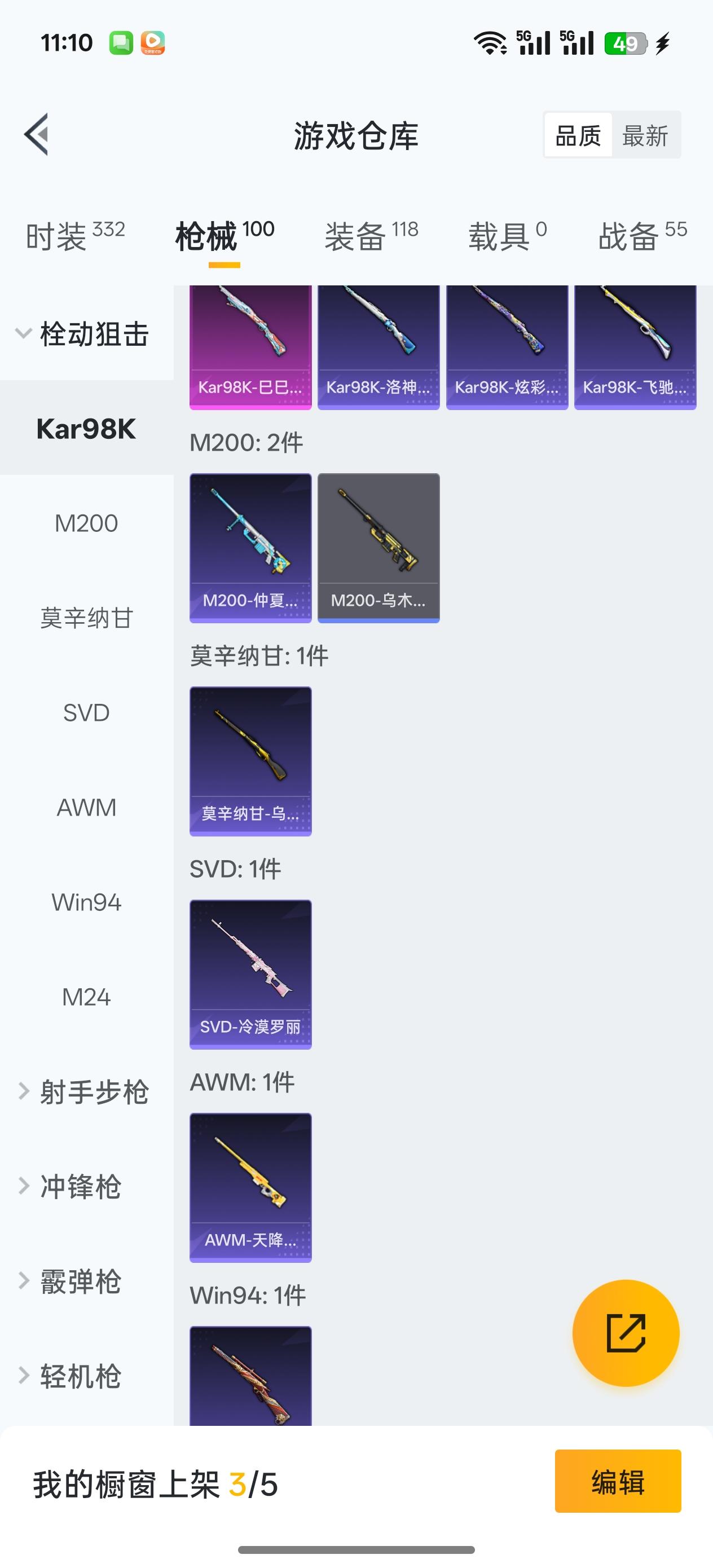713x1568 pixels.
Task: Select the Win94 sidebar entry
Action: [x=85, y=902]
